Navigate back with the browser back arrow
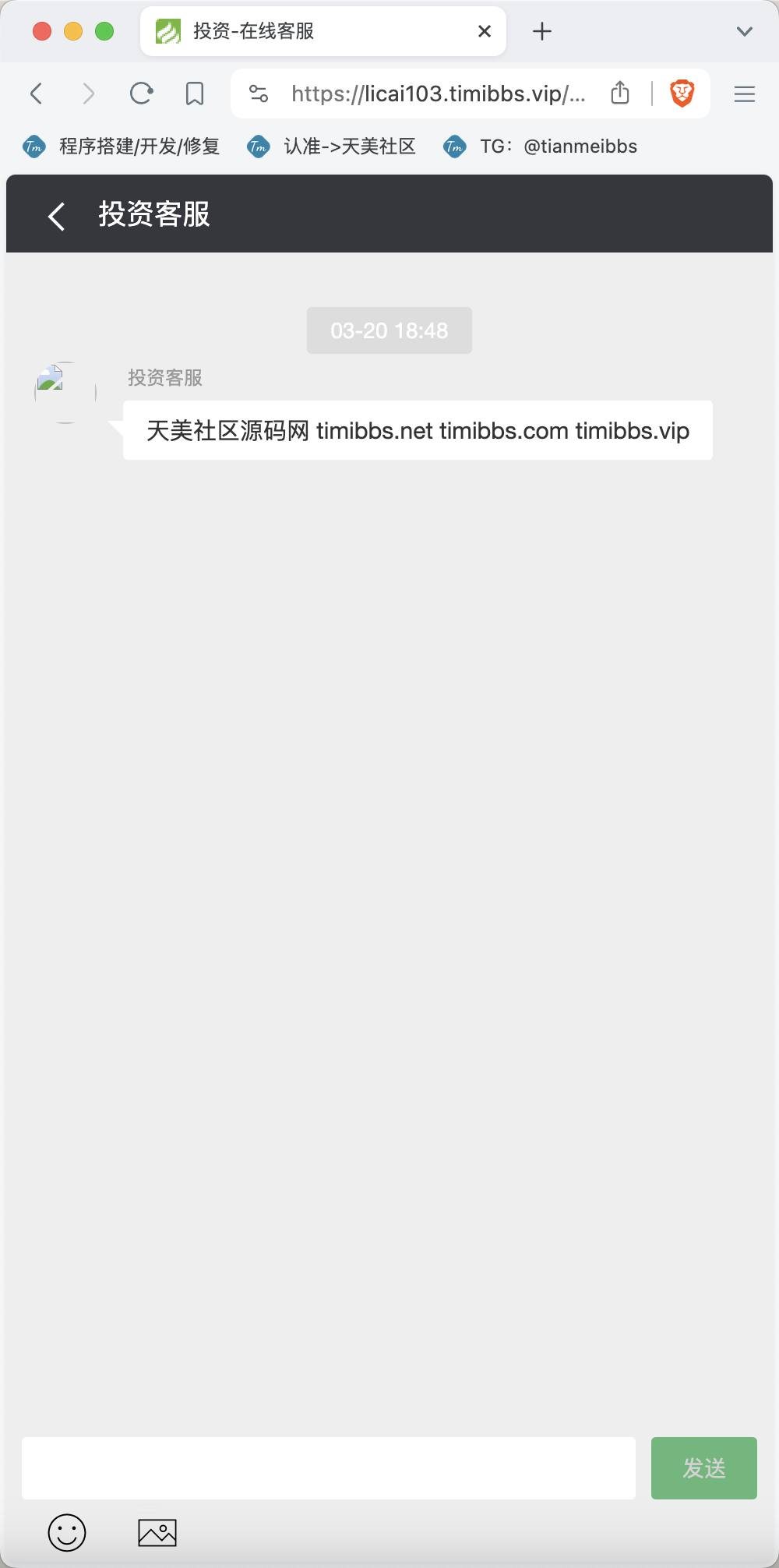Image resolution: width=779 pixels, height=1568 pixels. pos(37,94)
